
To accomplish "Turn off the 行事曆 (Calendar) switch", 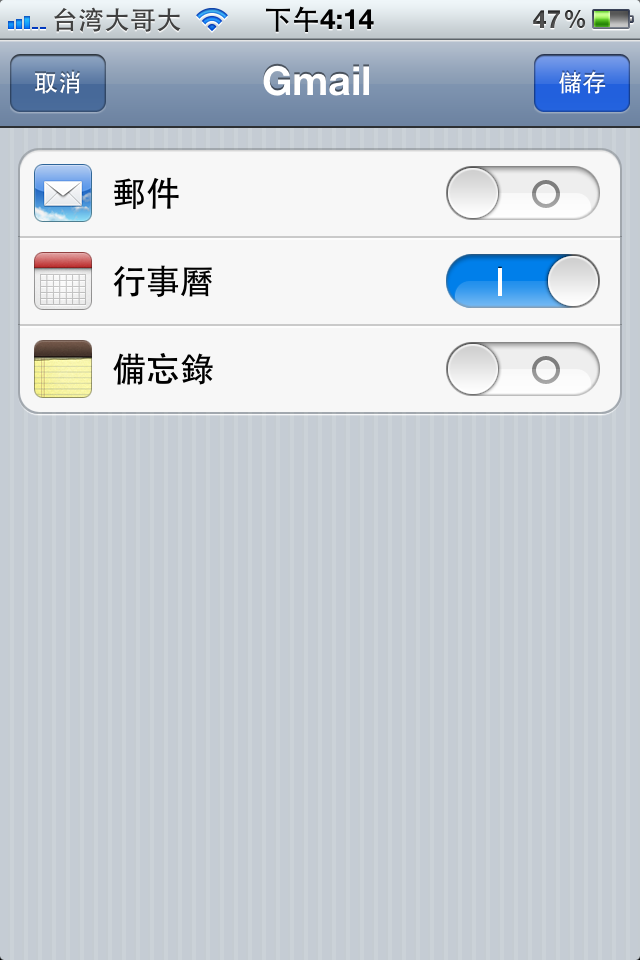I will point(522,281).
